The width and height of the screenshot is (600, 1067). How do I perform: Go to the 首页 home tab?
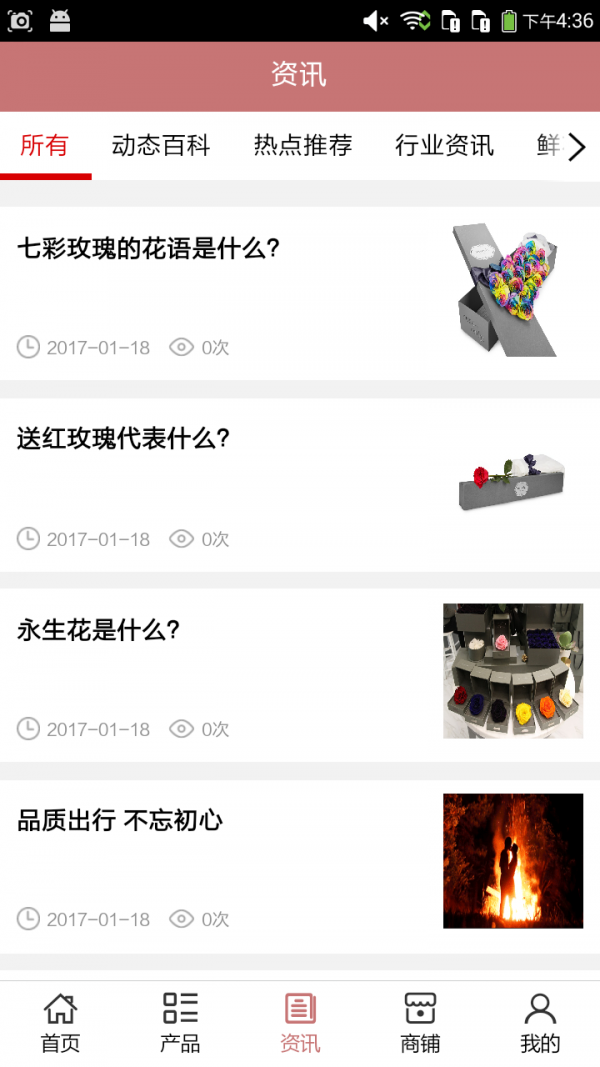point(60,1023)
